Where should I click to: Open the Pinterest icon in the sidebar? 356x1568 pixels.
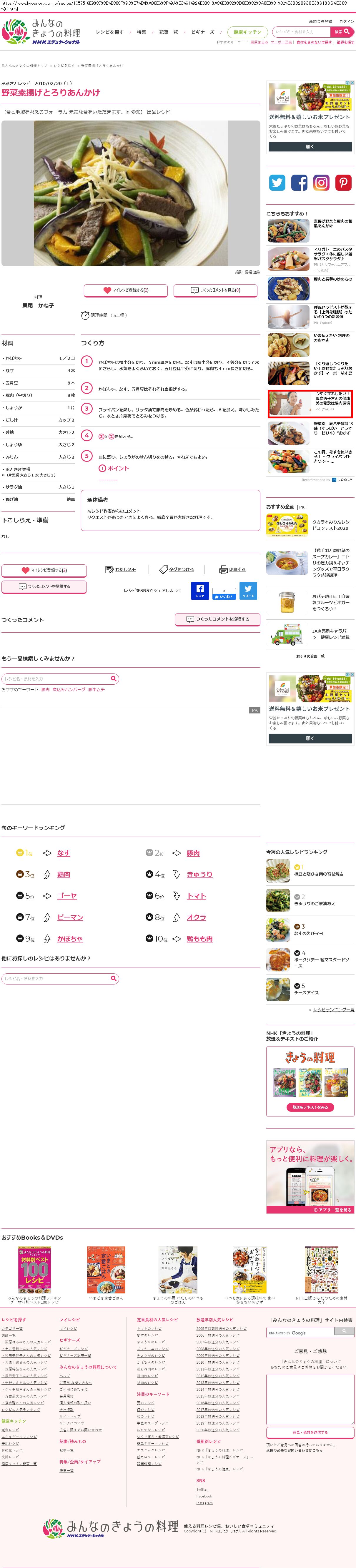click(x=343, y=183)
